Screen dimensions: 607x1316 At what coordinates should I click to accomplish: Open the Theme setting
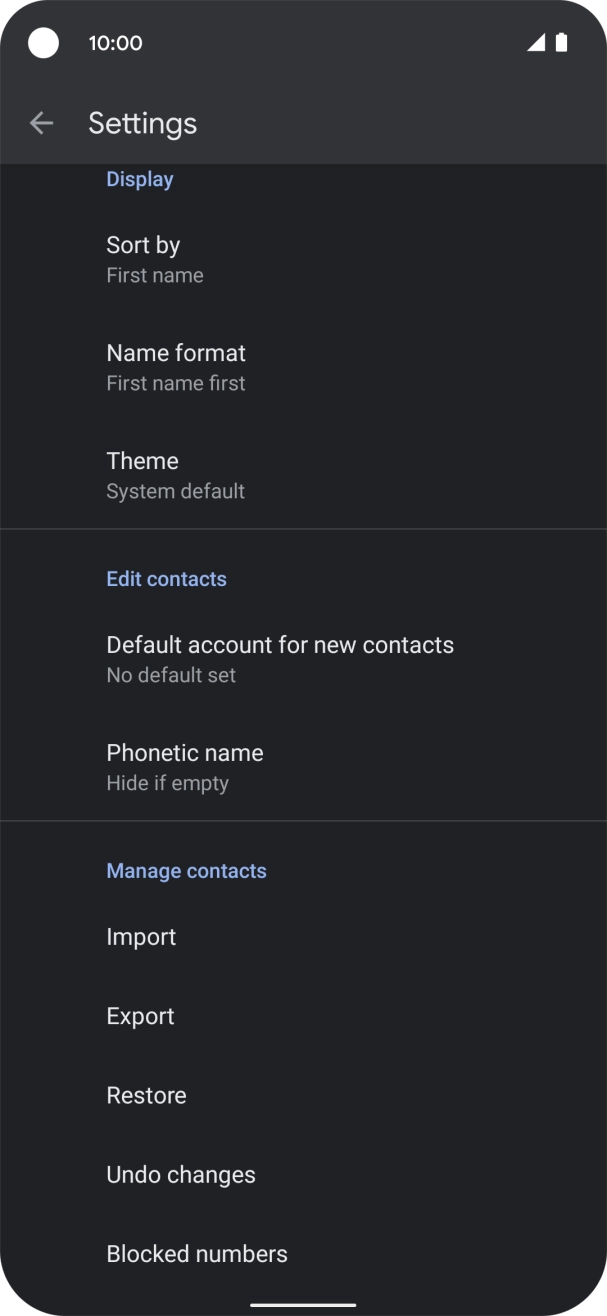[303, 475]
